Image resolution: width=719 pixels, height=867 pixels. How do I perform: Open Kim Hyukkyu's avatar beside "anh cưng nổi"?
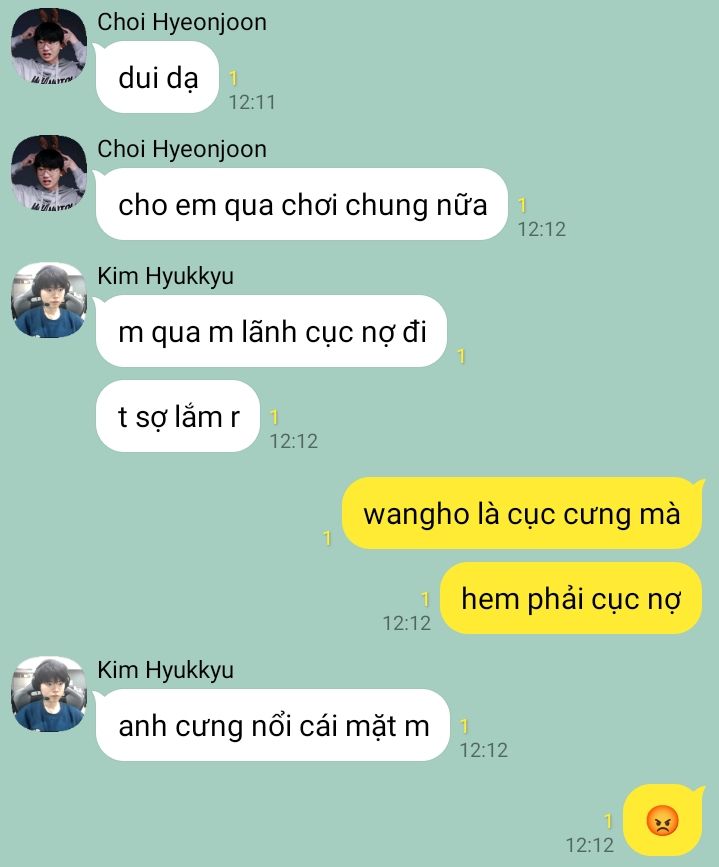coord(49,694)
